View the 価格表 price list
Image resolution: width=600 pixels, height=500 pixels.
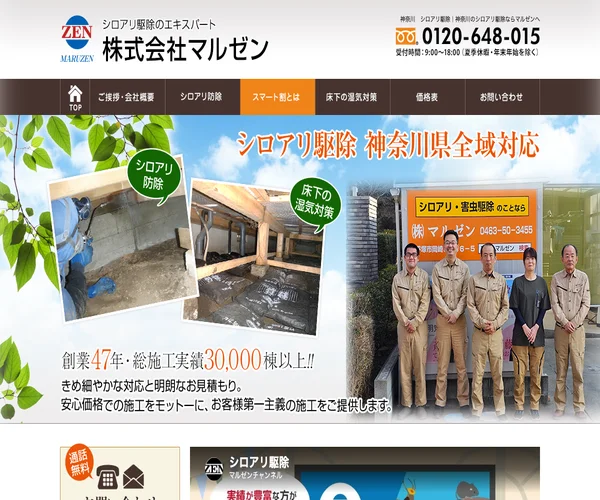click(427, 97)
